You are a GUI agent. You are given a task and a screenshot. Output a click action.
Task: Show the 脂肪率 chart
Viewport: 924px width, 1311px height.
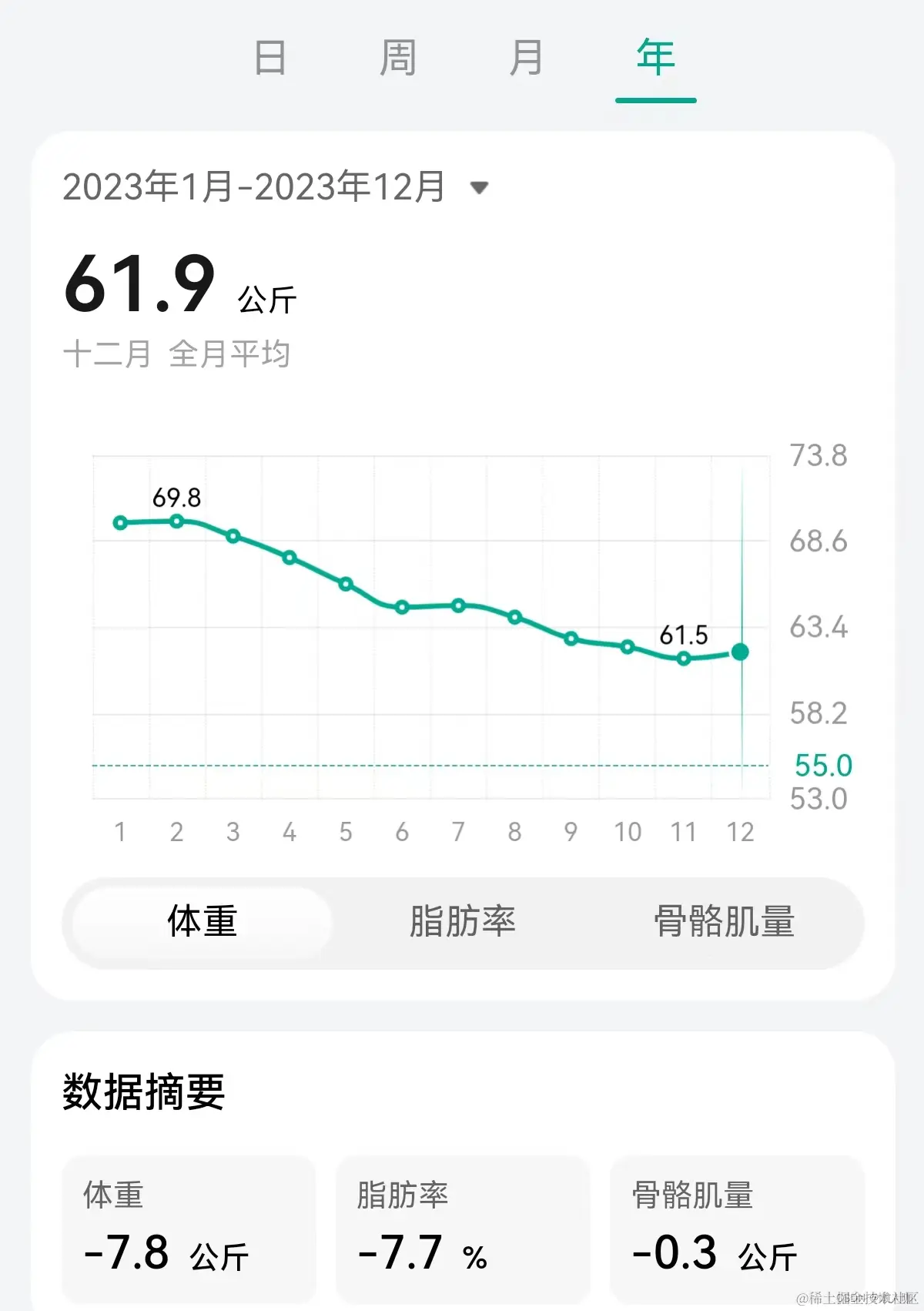coord(462,922)
